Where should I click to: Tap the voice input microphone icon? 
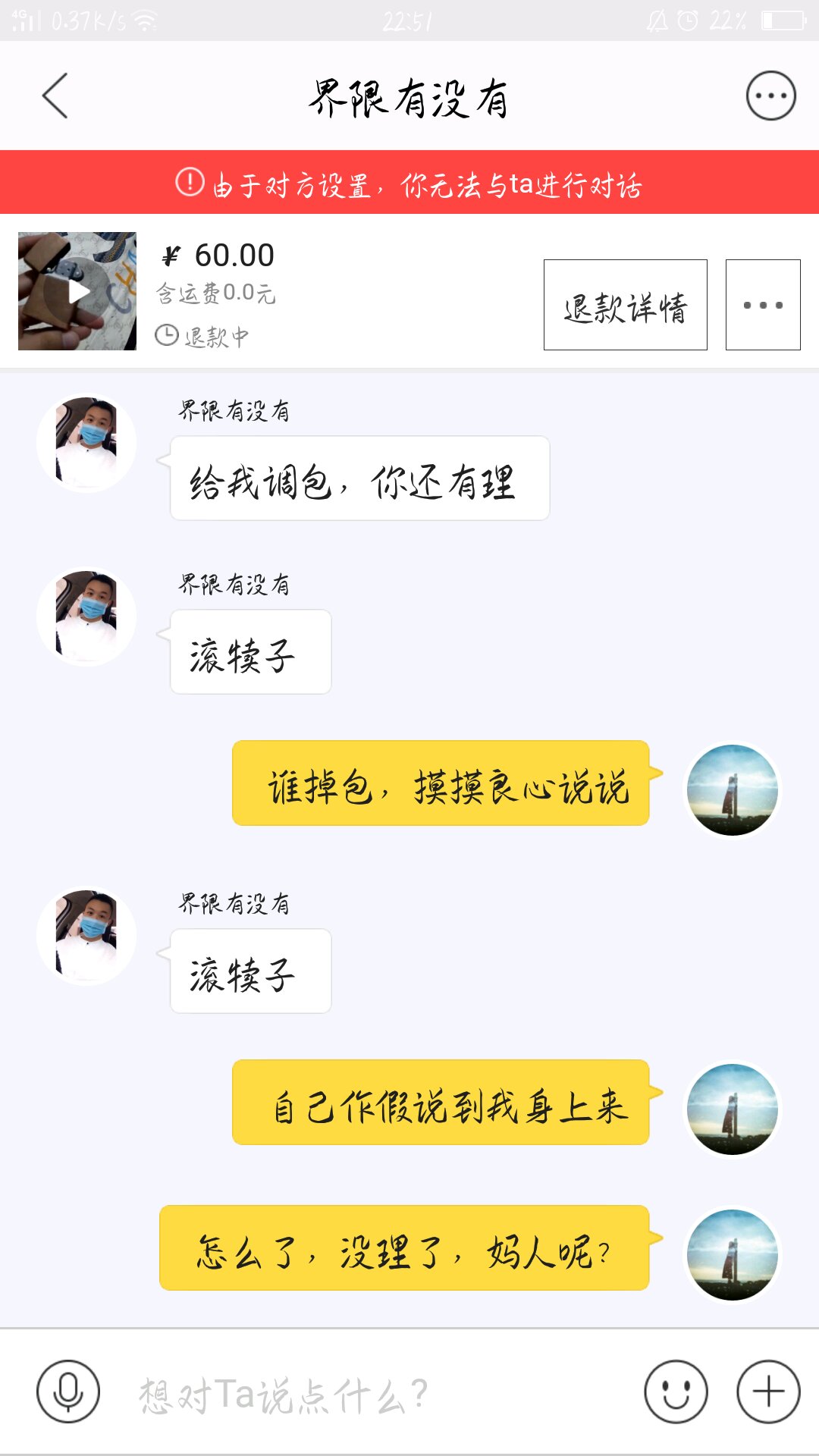click(x=68, y=1392)
